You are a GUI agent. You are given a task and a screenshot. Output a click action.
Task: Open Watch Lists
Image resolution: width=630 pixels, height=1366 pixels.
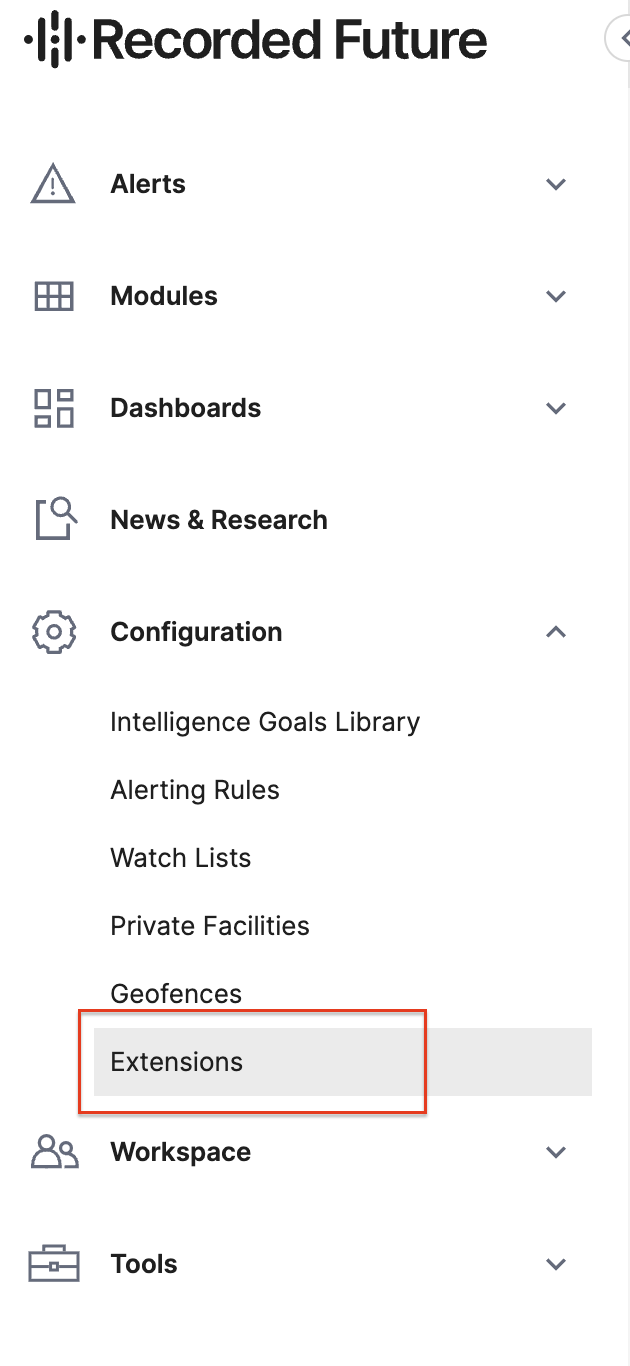[181, 858]
